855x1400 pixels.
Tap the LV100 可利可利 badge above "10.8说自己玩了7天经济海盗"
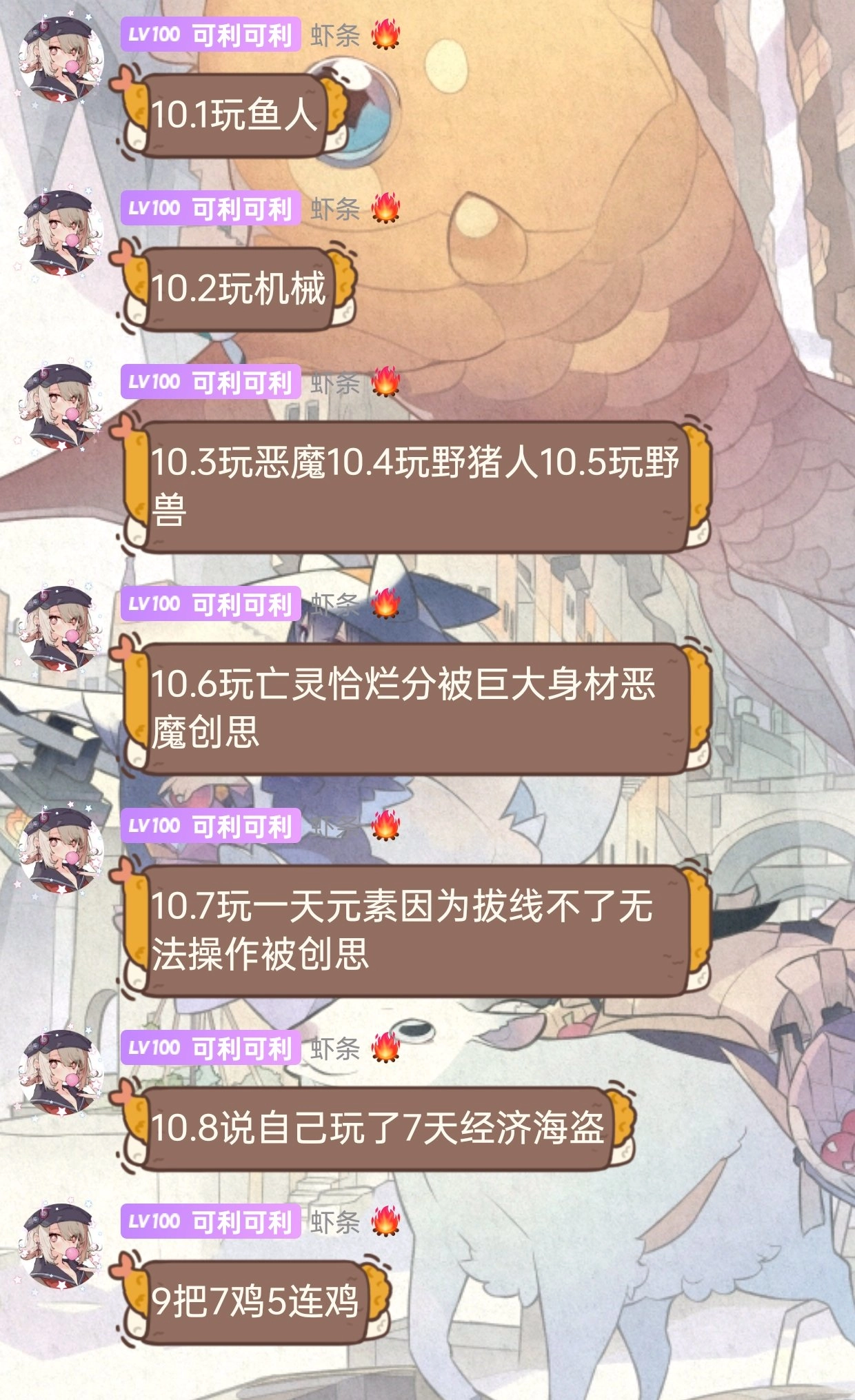(x=211, y=1048)
